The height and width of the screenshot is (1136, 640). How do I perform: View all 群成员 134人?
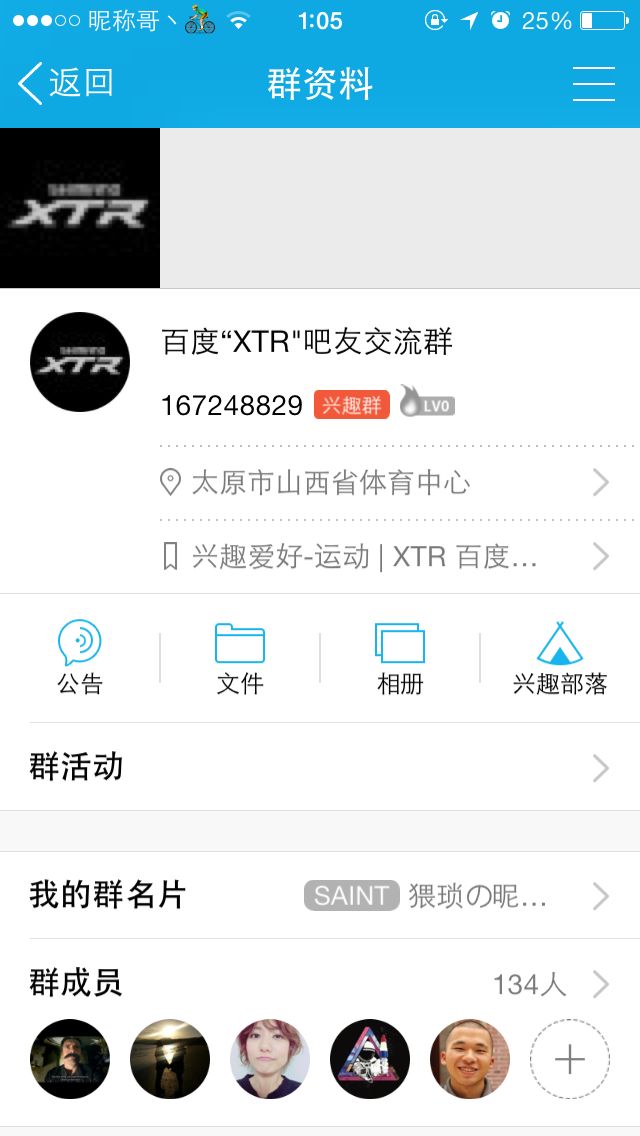click(x=320, y=984)
